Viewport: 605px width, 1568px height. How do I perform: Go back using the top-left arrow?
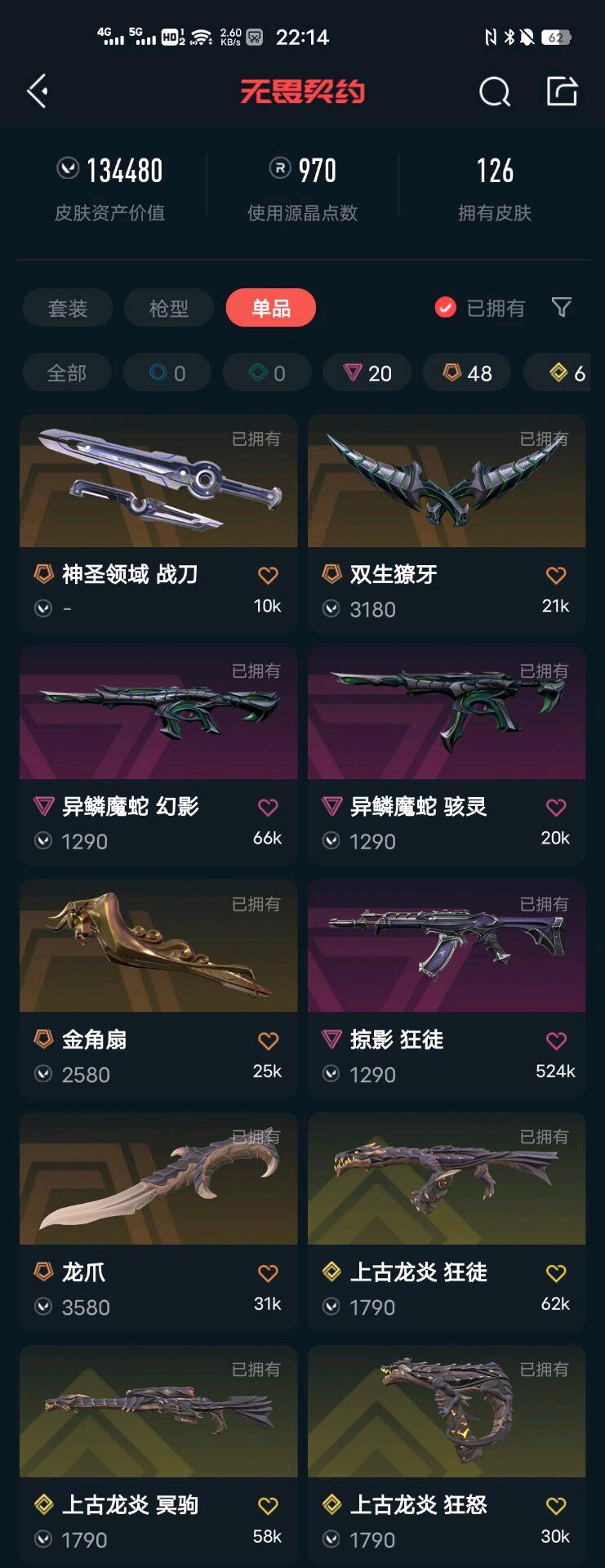(38, 91)
